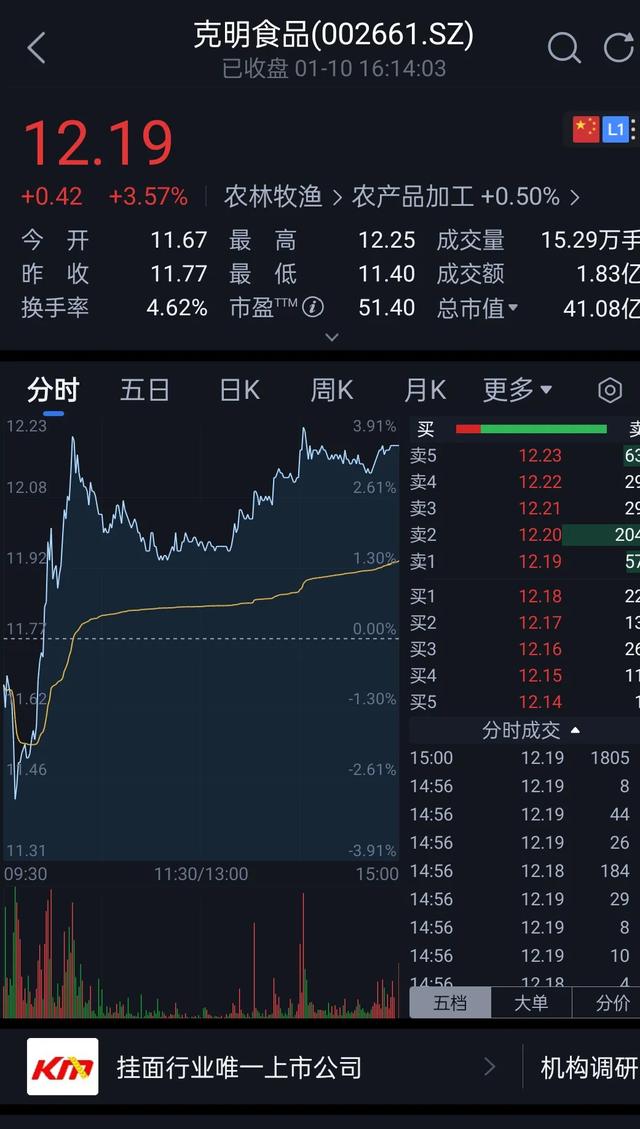Collapse the 分时成交 section
This screenshot has height=1129, width=640.
531,730
